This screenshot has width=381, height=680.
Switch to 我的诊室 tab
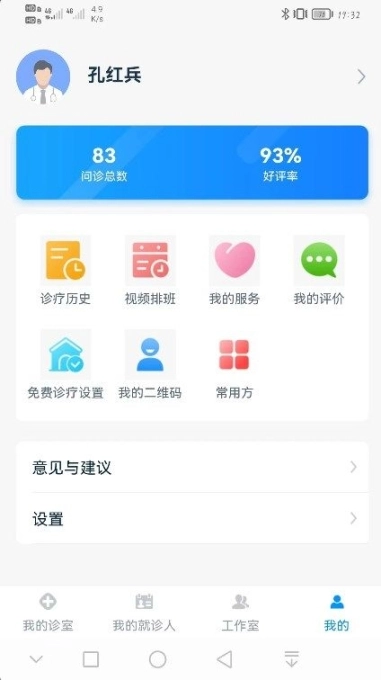pos(48,613)
